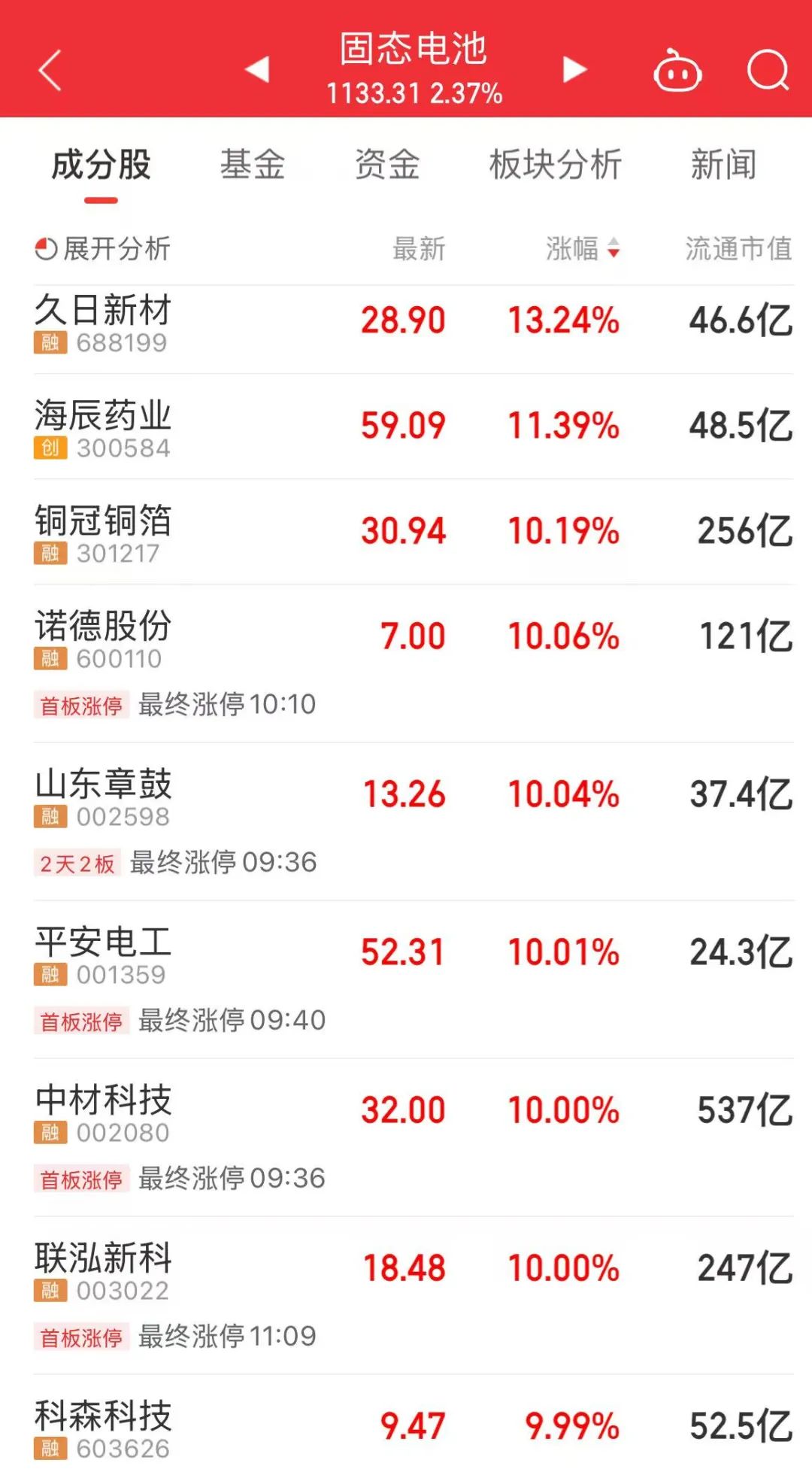
Task: Go back using the top-left arrow
Action: click(x=50, y=71)
